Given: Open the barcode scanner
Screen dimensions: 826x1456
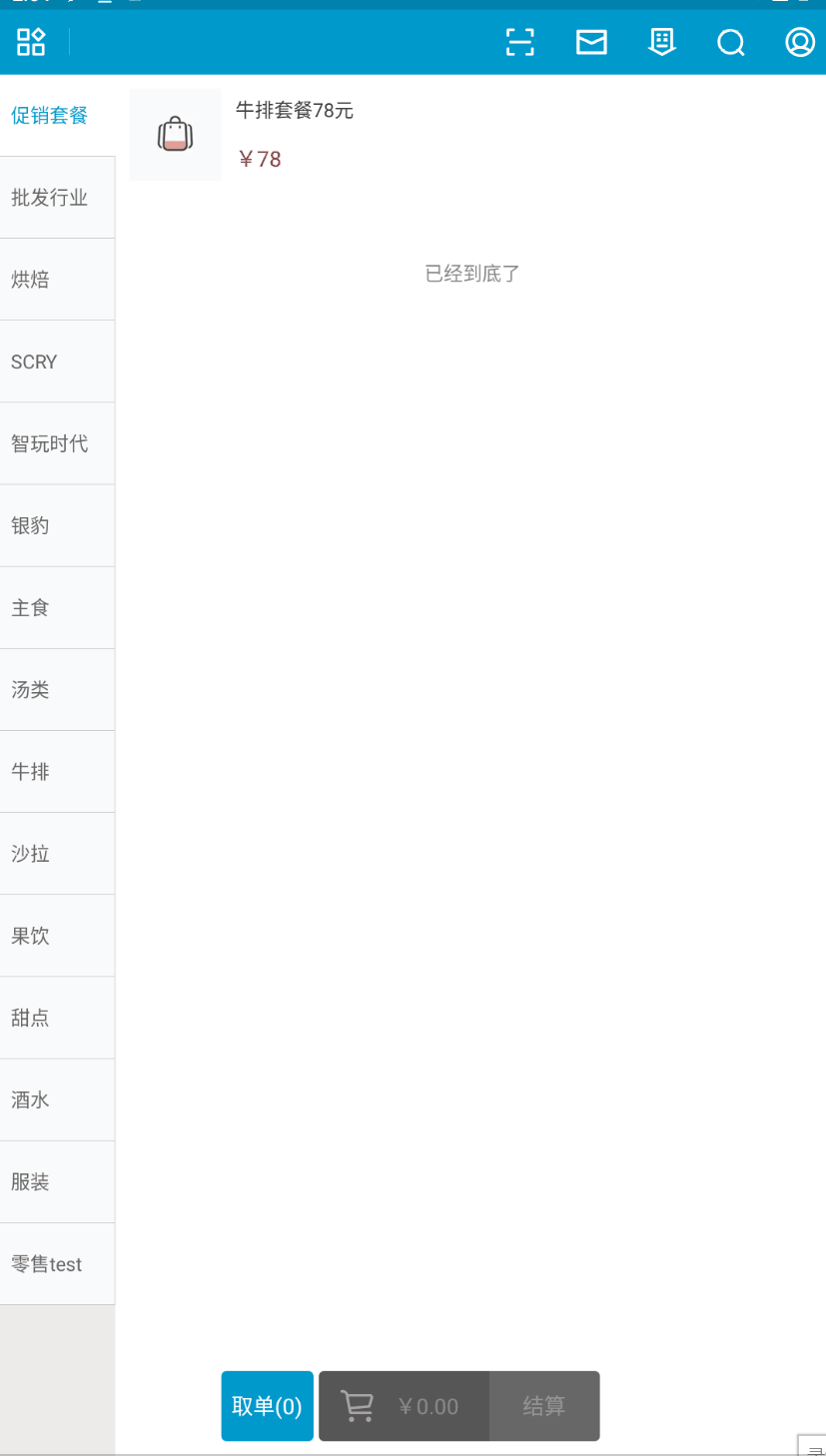Looking at the screenshot, I should point(519,42).
